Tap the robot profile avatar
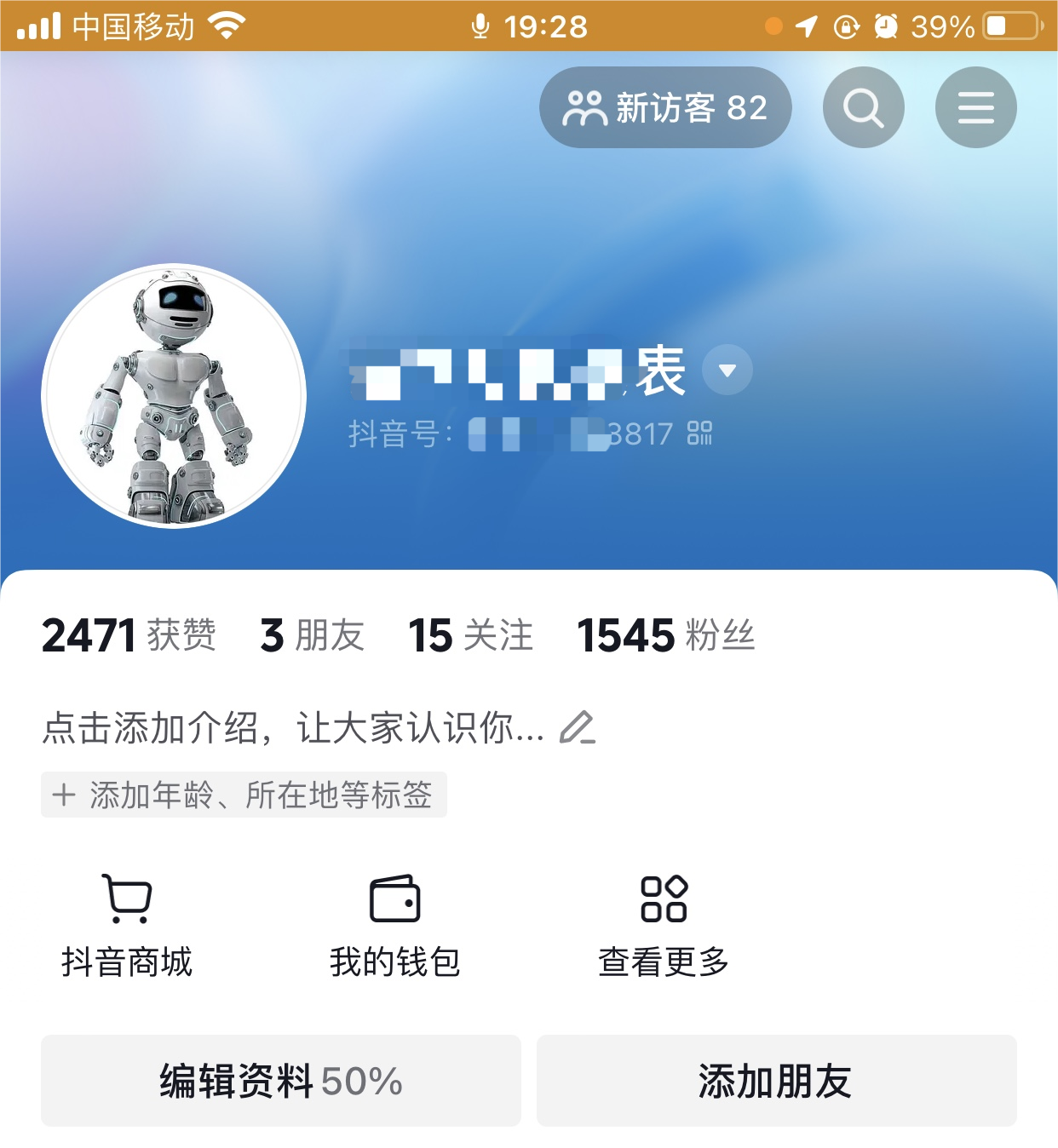Image resolution: width=1058 pixels, height=1148 pixels. [x=174, y=396]
